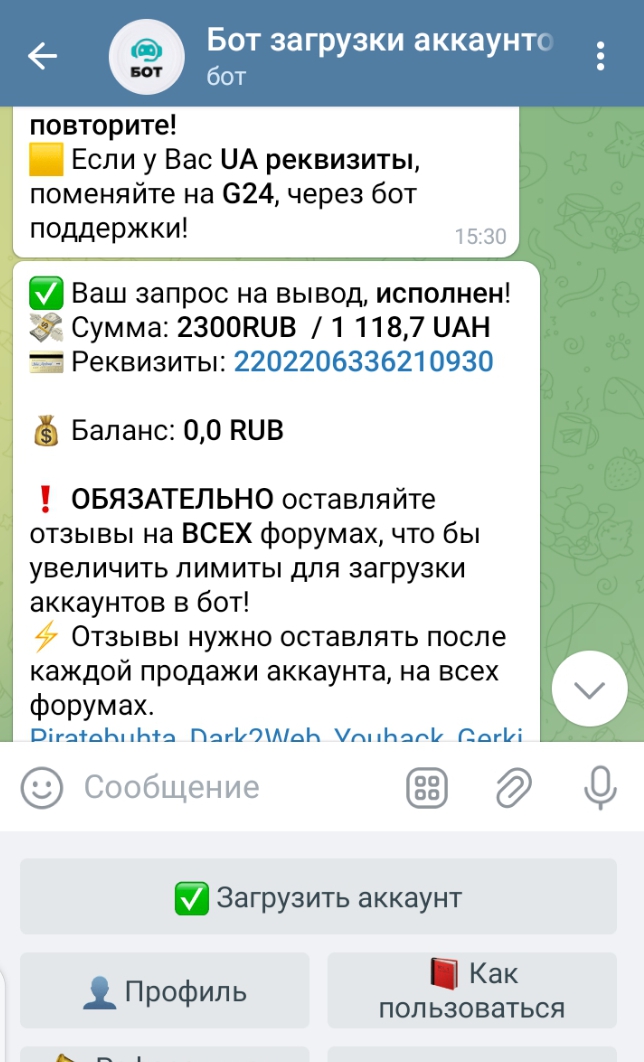
Task: Tap the Как пользоваться button
Action: 472,991
